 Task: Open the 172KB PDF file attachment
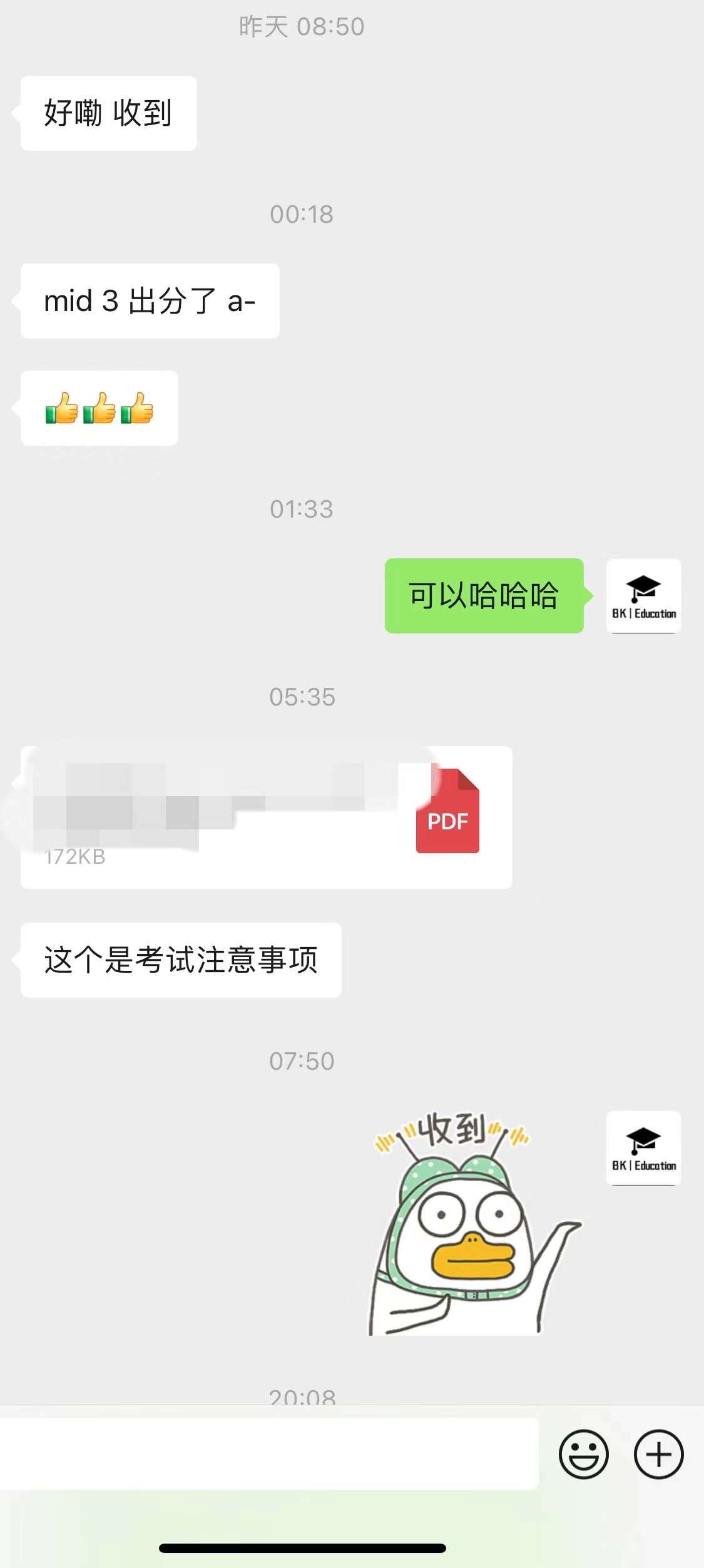pyautogui.click(x=266, y=816)
